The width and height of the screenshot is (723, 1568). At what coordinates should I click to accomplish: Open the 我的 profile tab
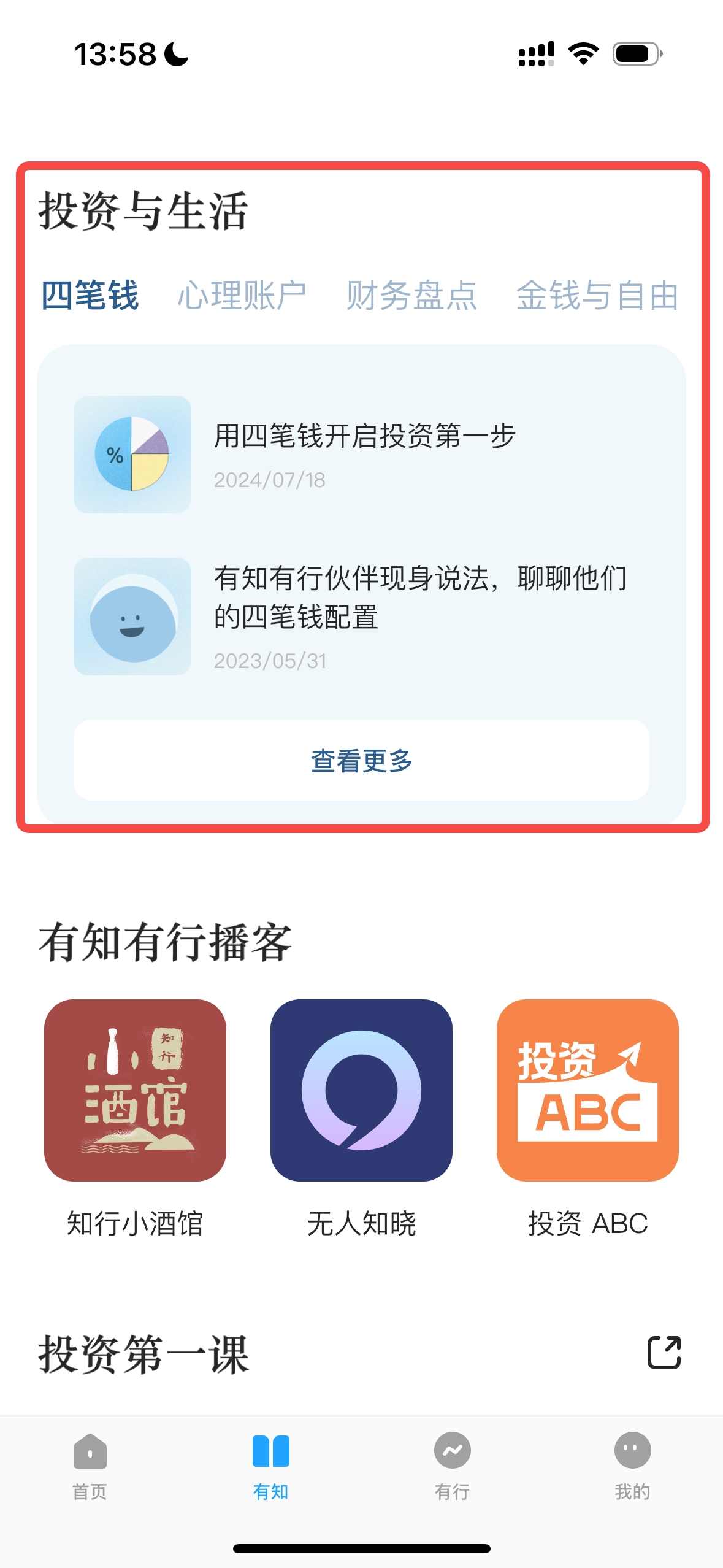pyautogui.click(x=632, y=1464)
